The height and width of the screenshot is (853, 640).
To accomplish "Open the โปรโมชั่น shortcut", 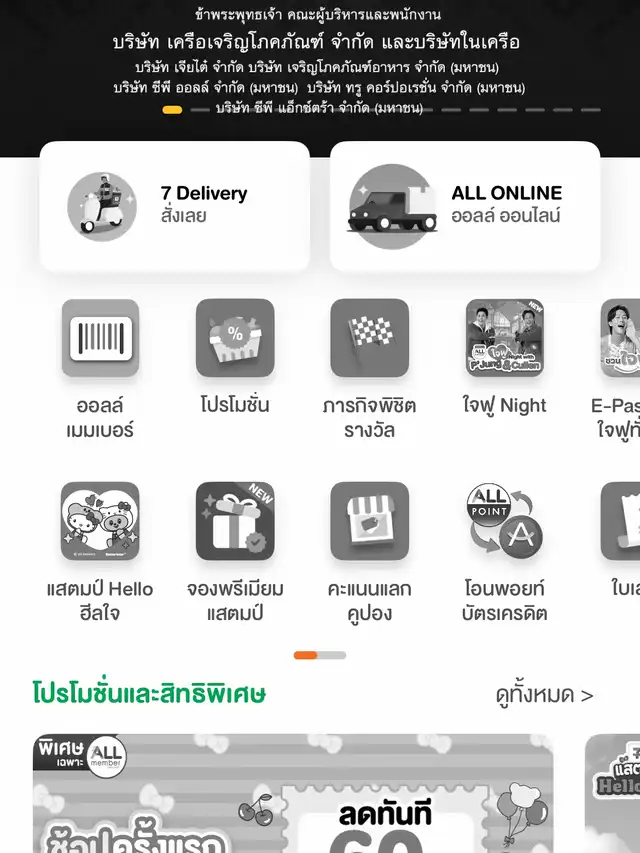I will [x=235, y=338].
